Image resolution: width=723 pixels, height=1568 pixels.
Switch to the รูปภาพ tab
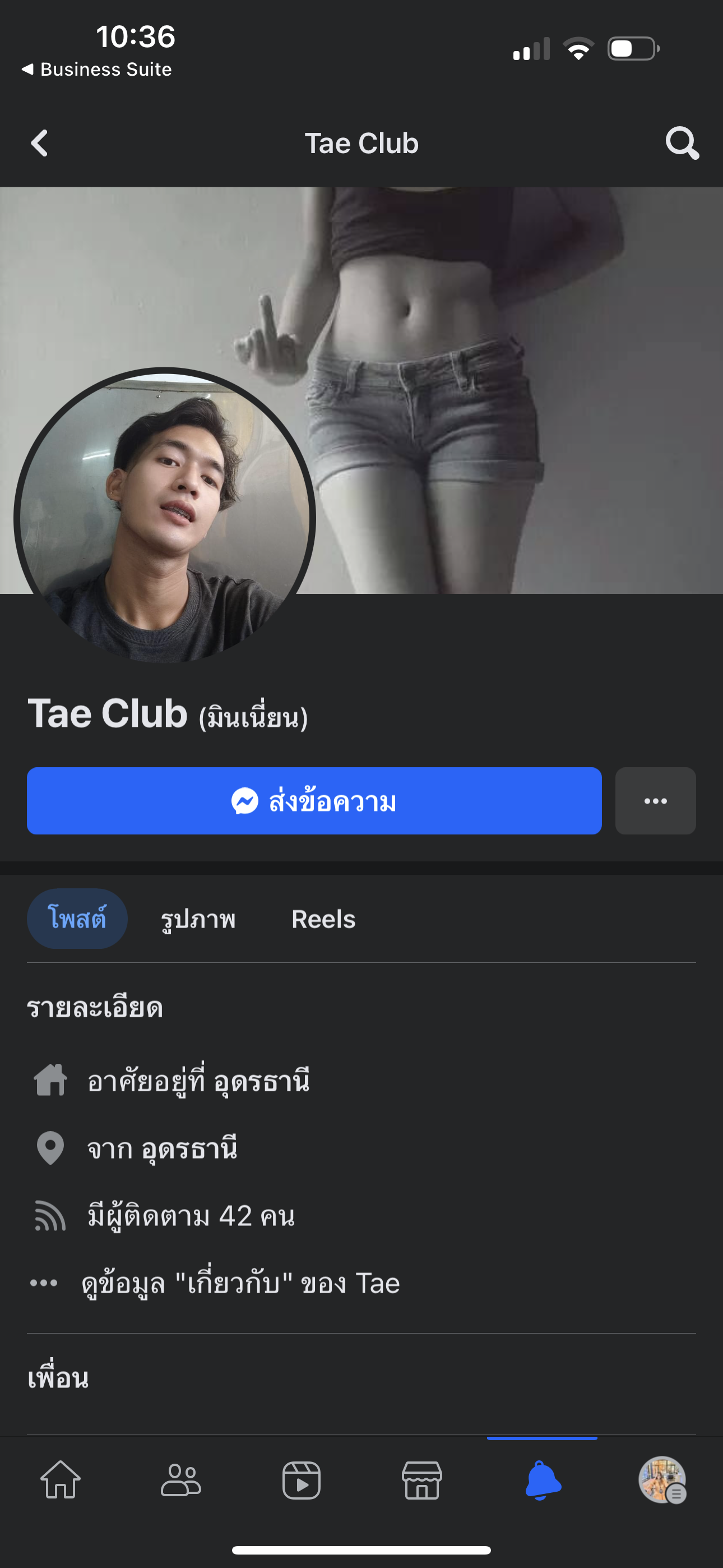(198, 919)
